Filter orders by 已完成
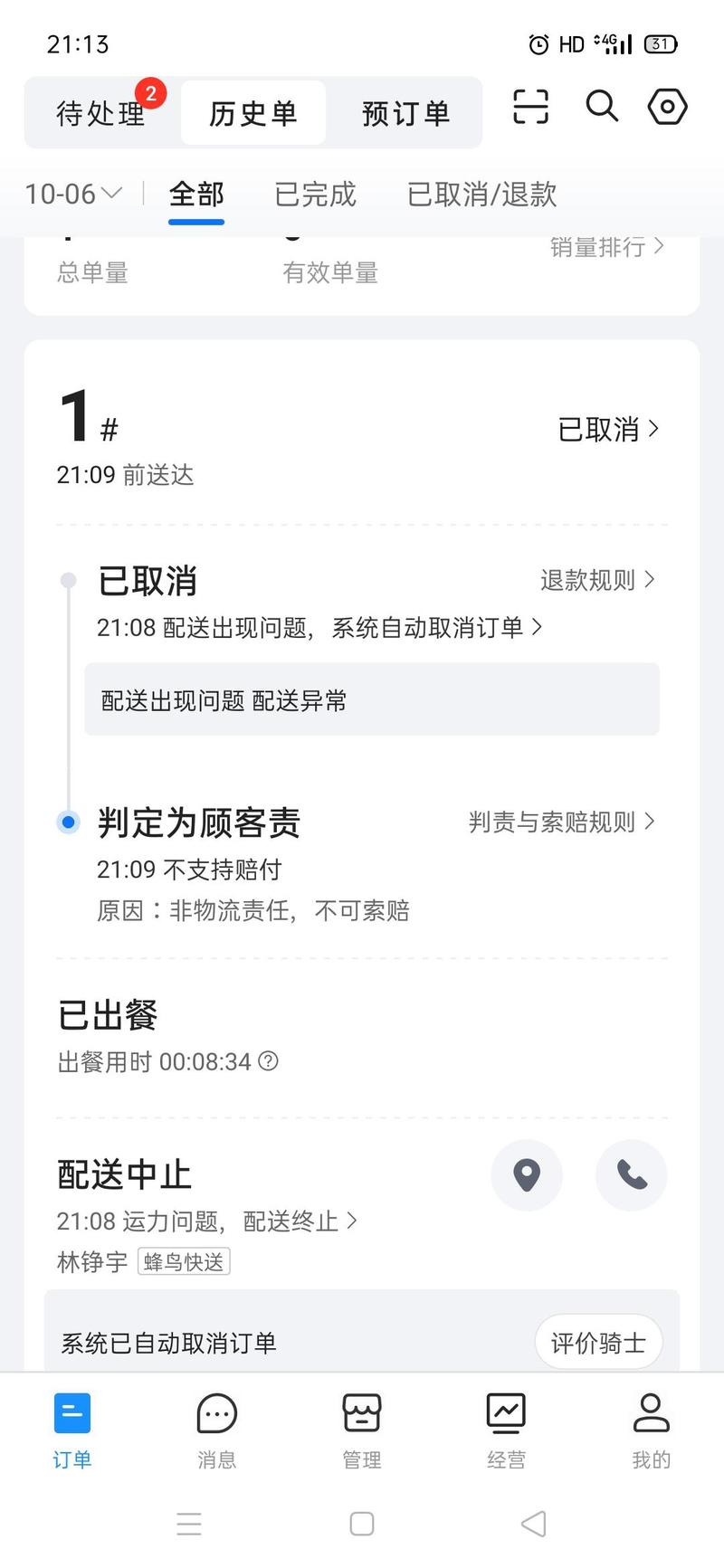 click(x=316, y=194)
